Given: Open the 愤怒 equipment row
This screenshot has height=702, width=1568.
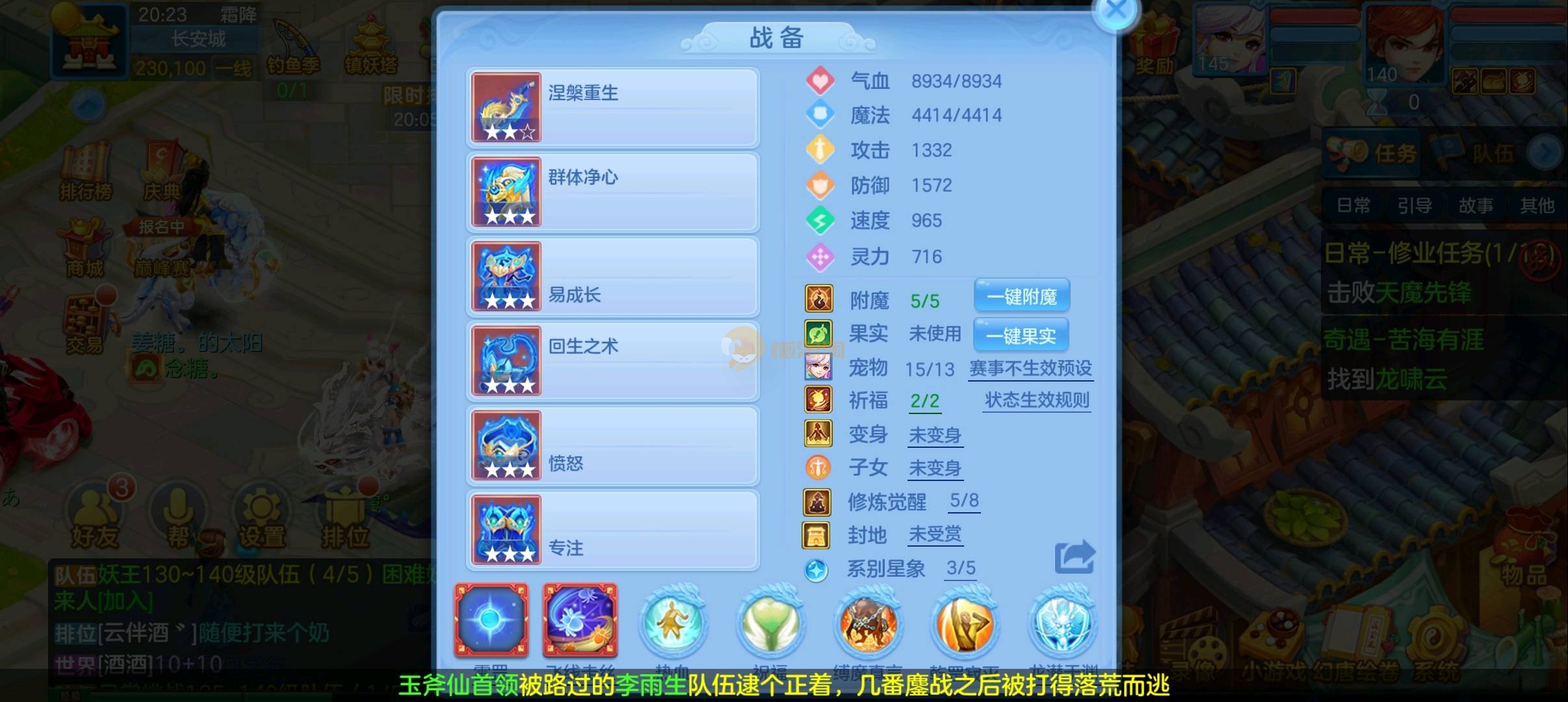Looking at the screenshot, I should pyautogui.click(x=613, y=446).
